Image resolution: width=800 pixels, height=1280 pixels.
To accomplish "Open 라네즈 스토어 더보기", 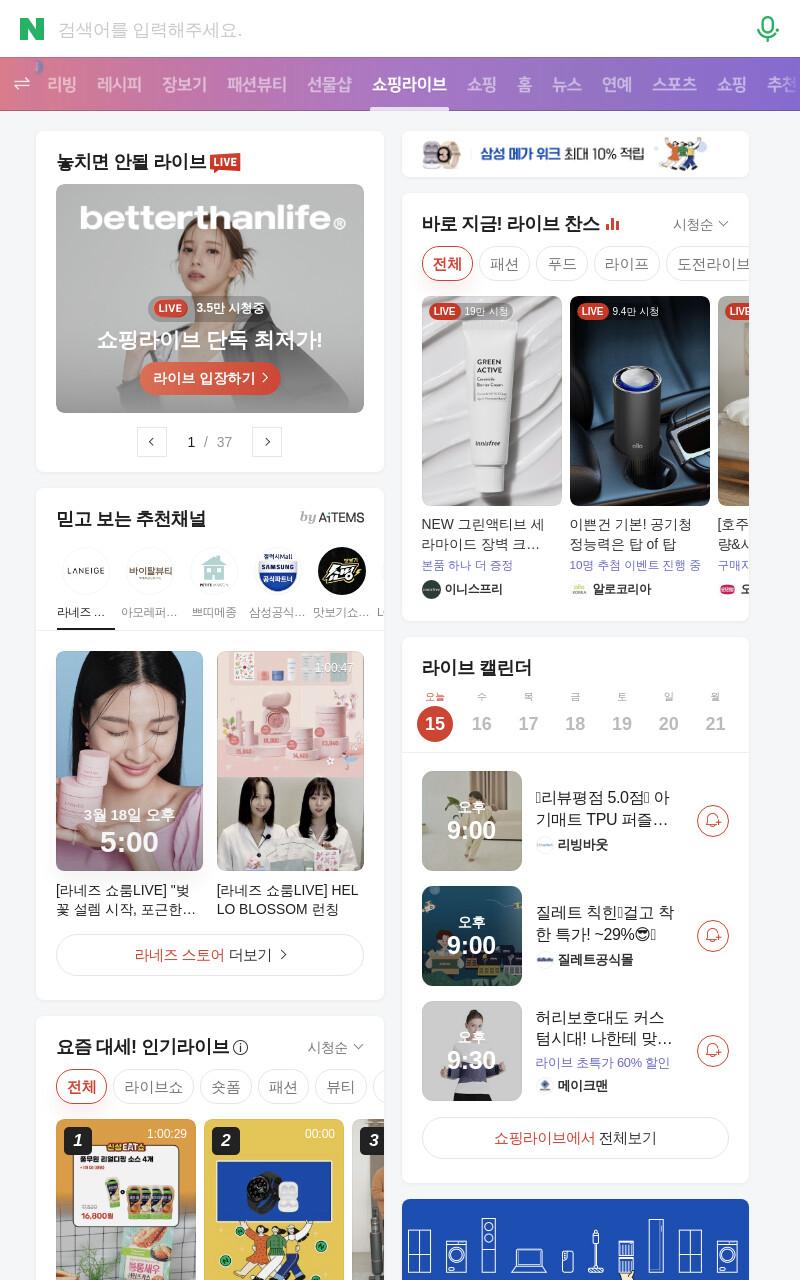I will point(210,955).
